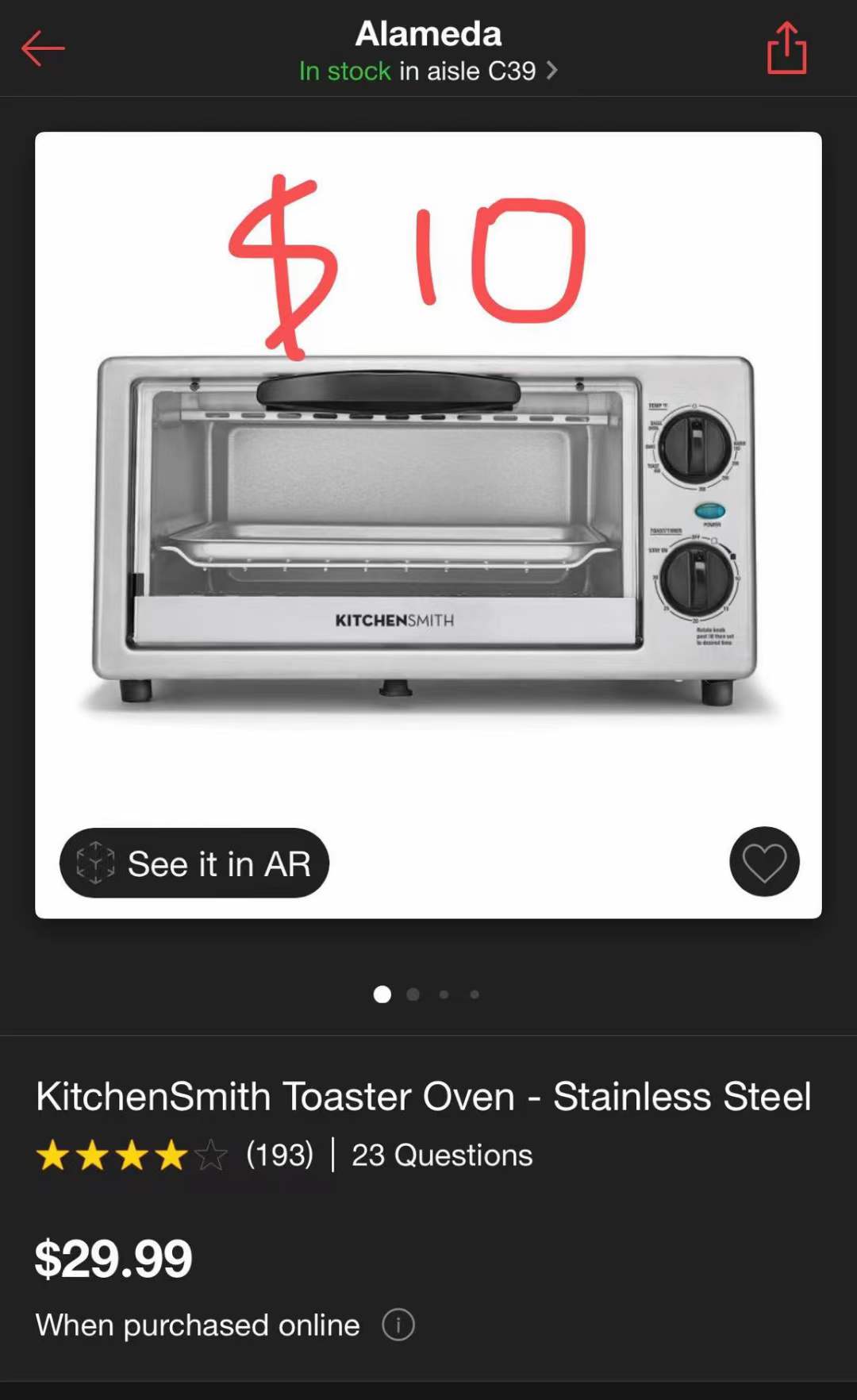This screenshot has height=1400, width=857.
Task: Open Alameda aisle C39 stock details
Action: click(x=428, y=71)
